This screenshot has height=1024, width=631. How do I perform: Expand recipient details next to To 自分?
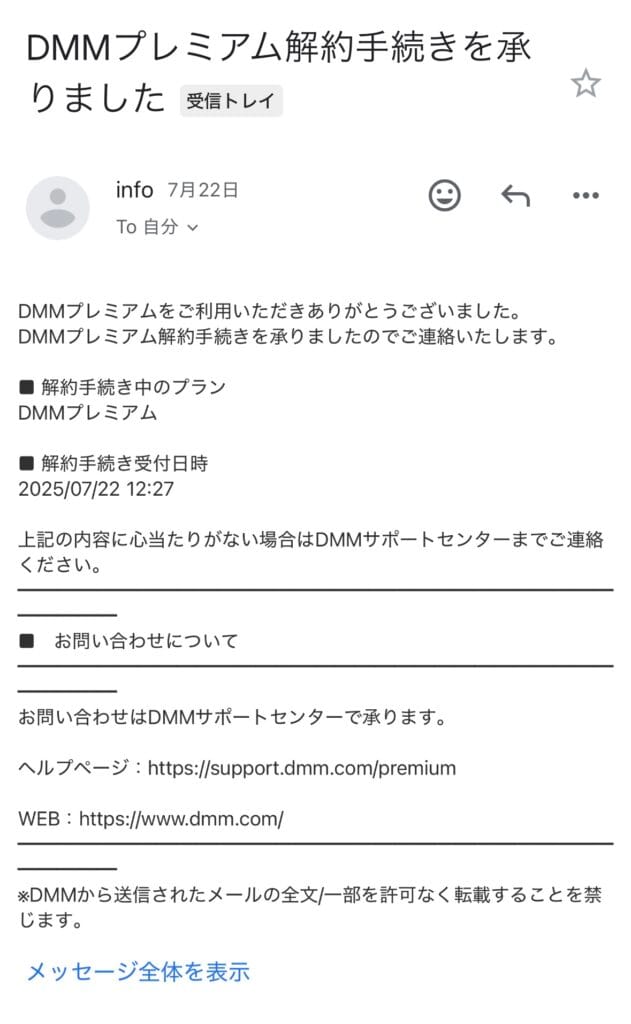[193, 228]
